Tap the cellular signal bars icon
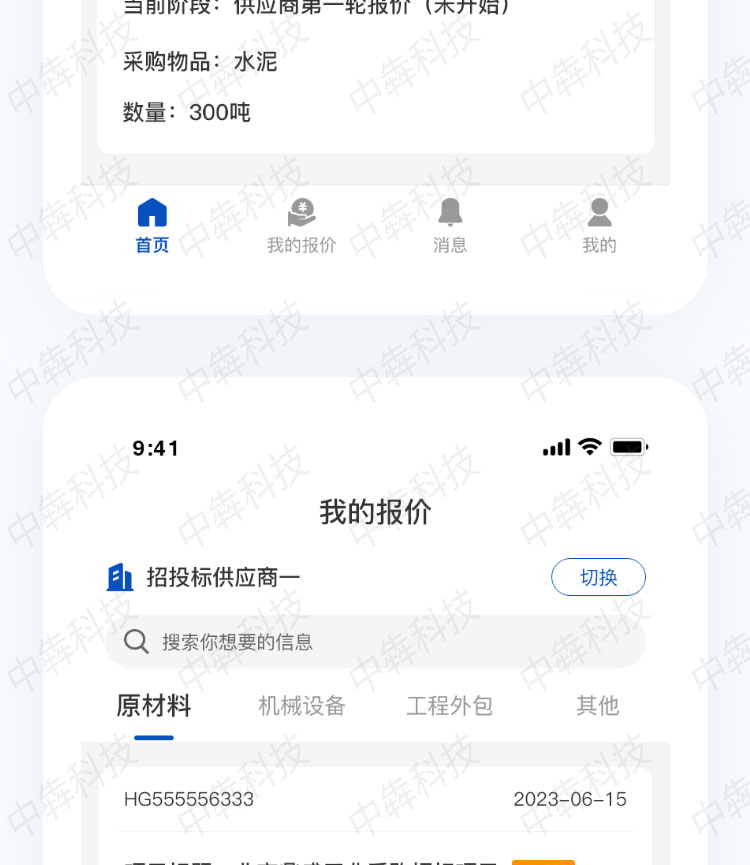Screen dimensions: 750x865 coord(556,446)
